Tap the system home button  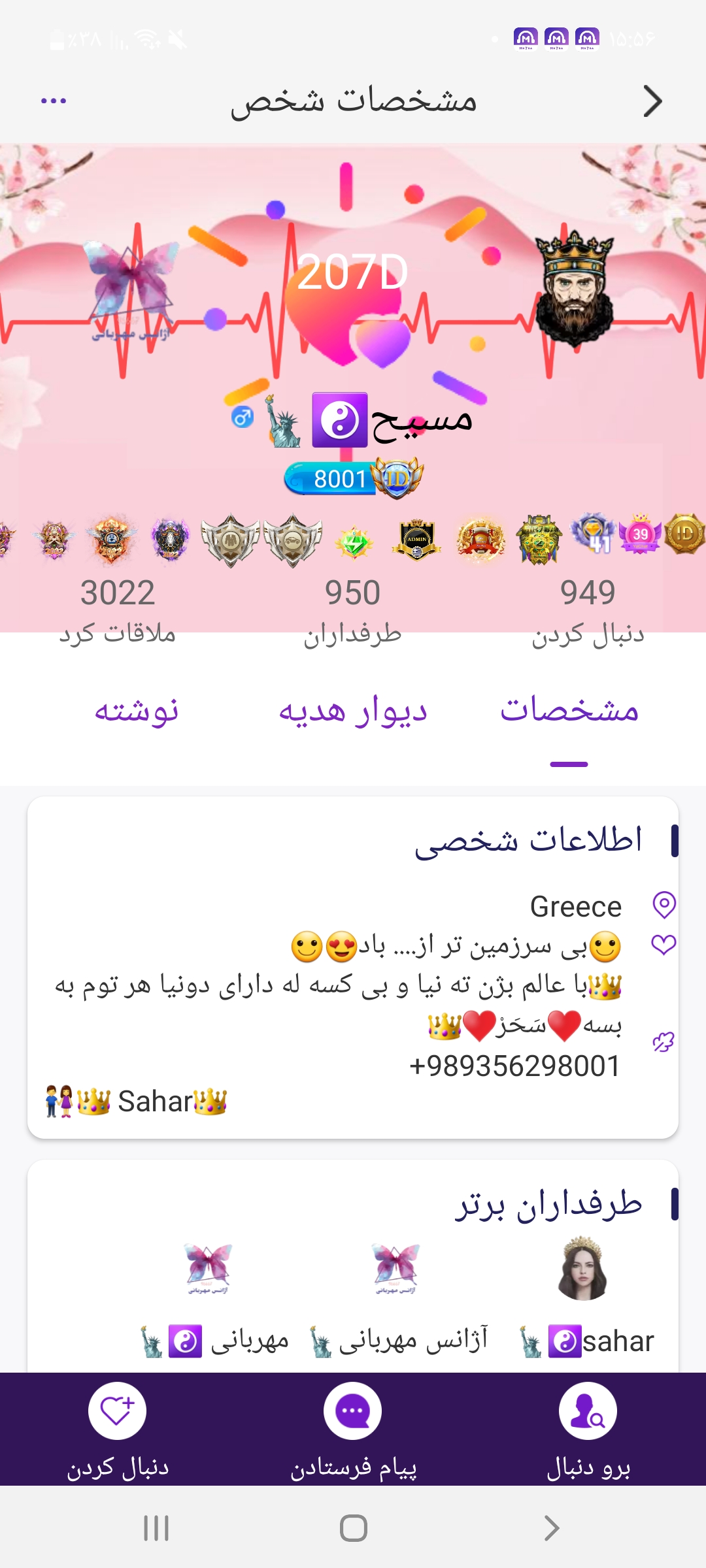click(x=353, y=1528)
